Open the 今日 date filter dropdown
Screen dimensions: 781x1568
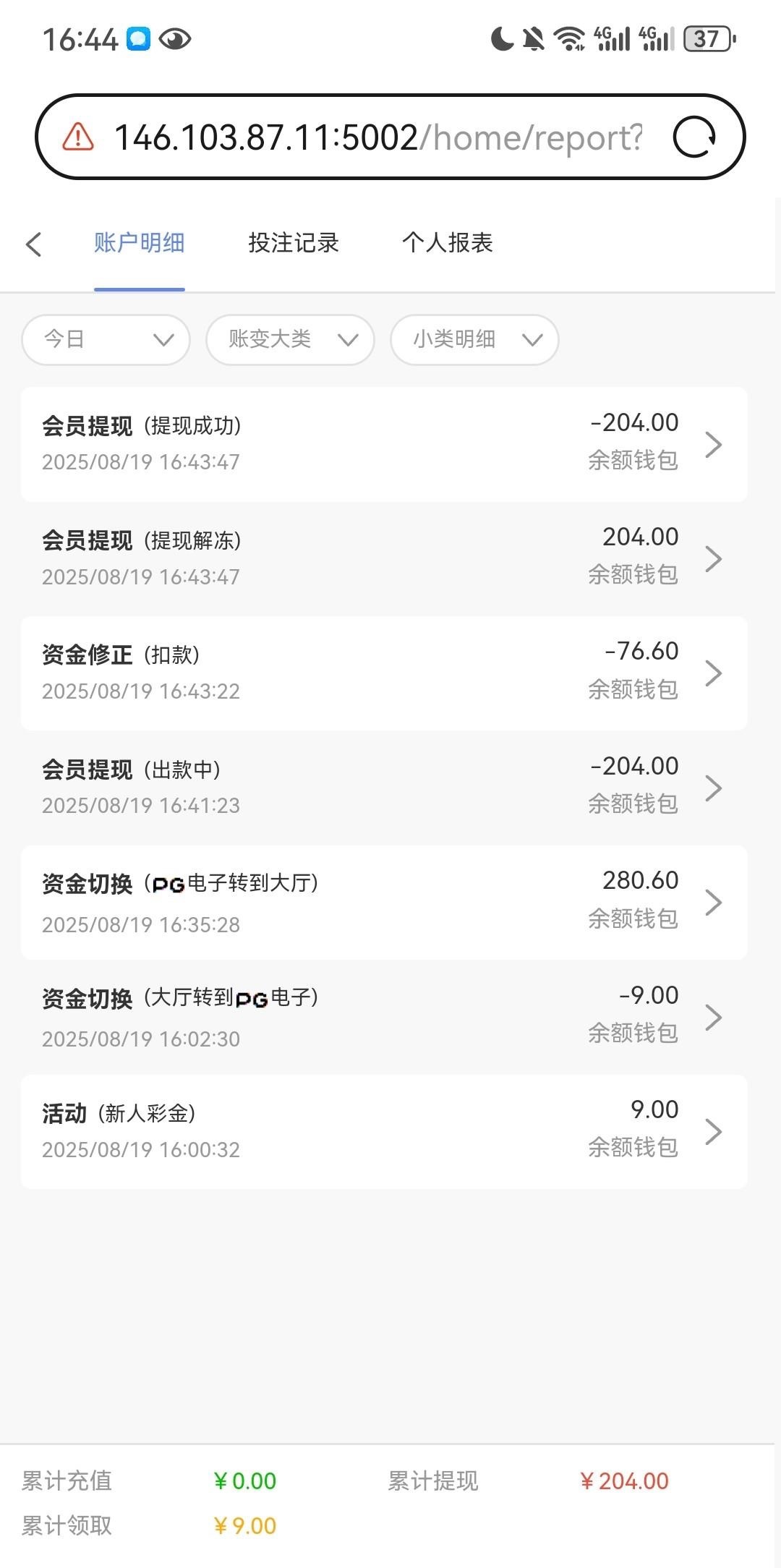[105, 339]
